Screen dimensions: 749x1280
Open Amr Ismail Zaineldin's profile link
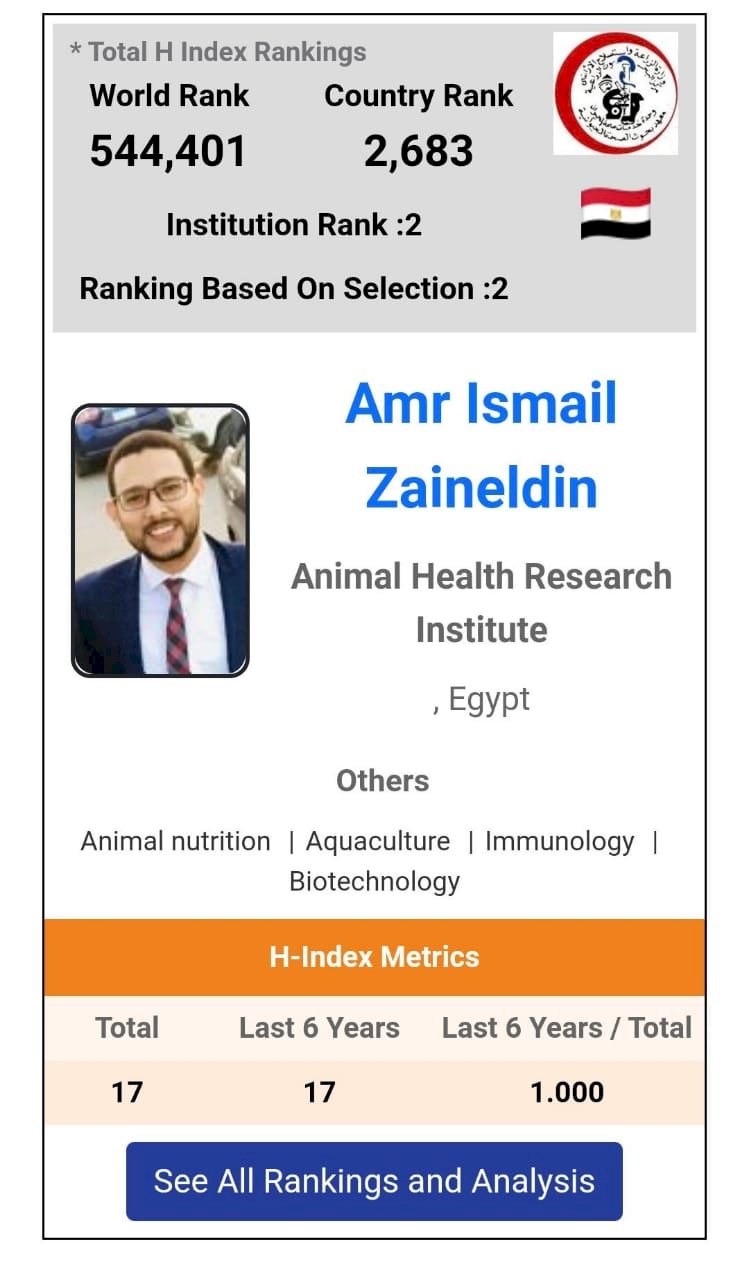[x=481, y=445]
